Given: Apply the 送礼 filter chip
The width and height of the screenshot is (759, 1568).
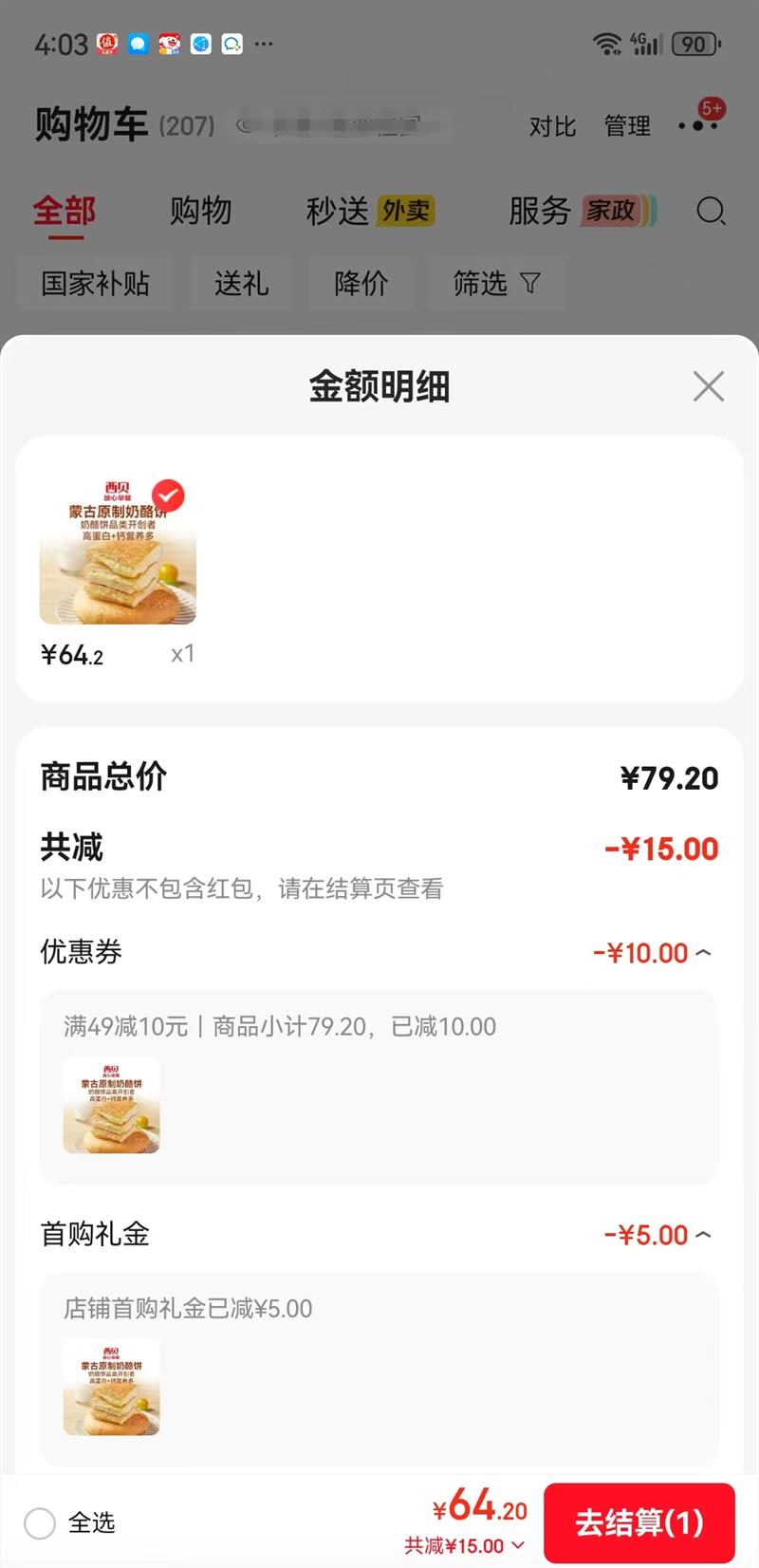Looking at the screenshot, I should click(x=241, y=283).
